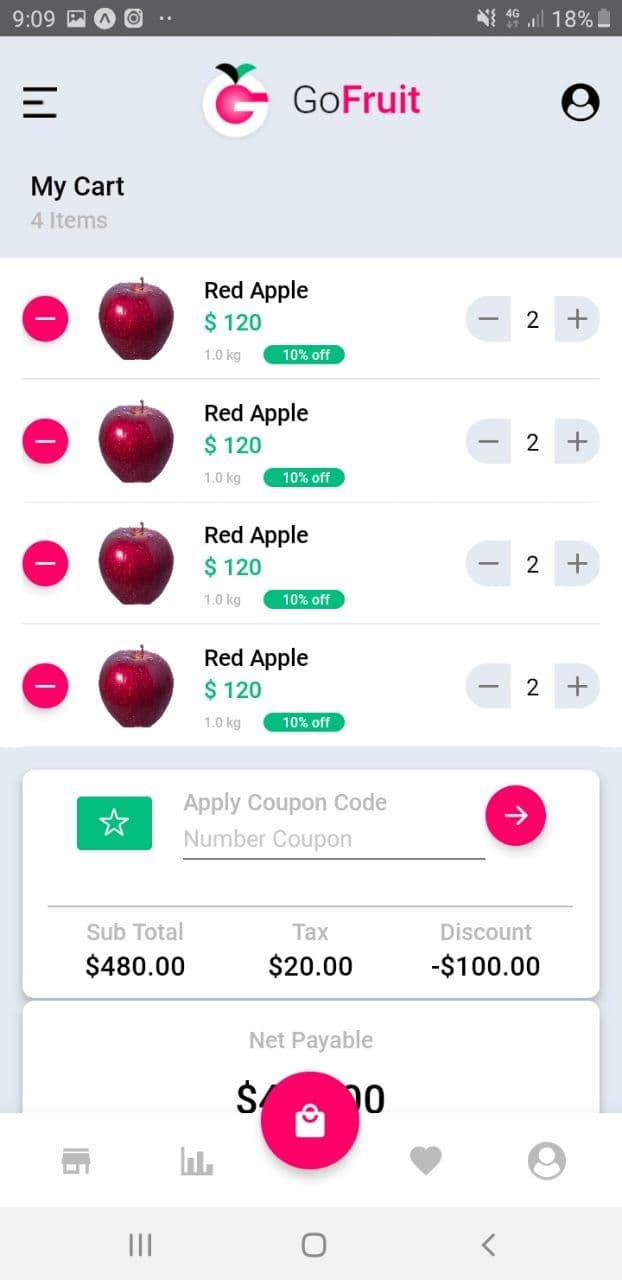This screenshot has height=1280, width=622.
Task: Apply the coupon with the arrow button
Action: coord(516,816)
